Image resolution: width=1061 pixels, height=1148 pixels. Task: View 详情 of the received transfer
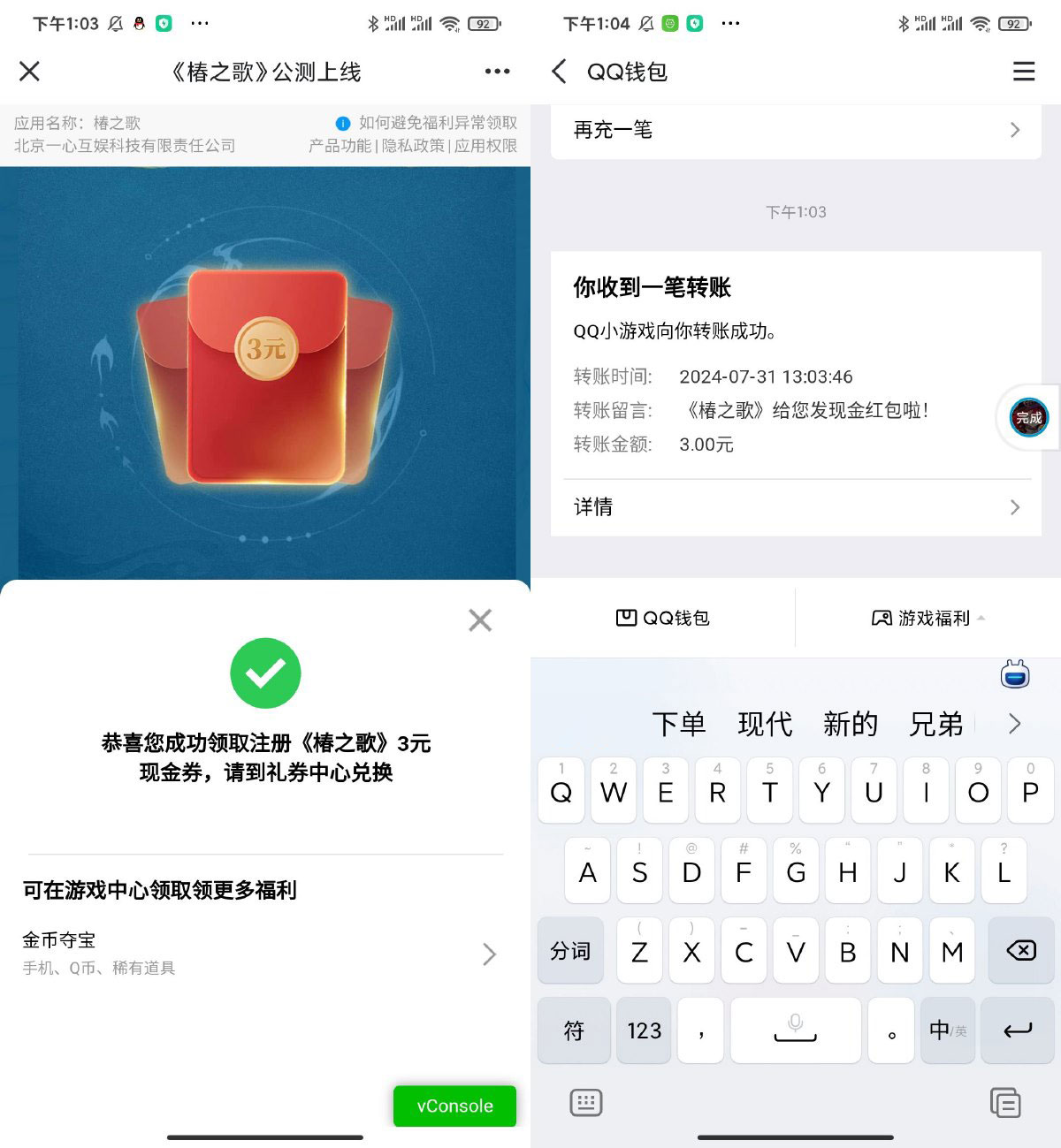click(x=795, y=507)
